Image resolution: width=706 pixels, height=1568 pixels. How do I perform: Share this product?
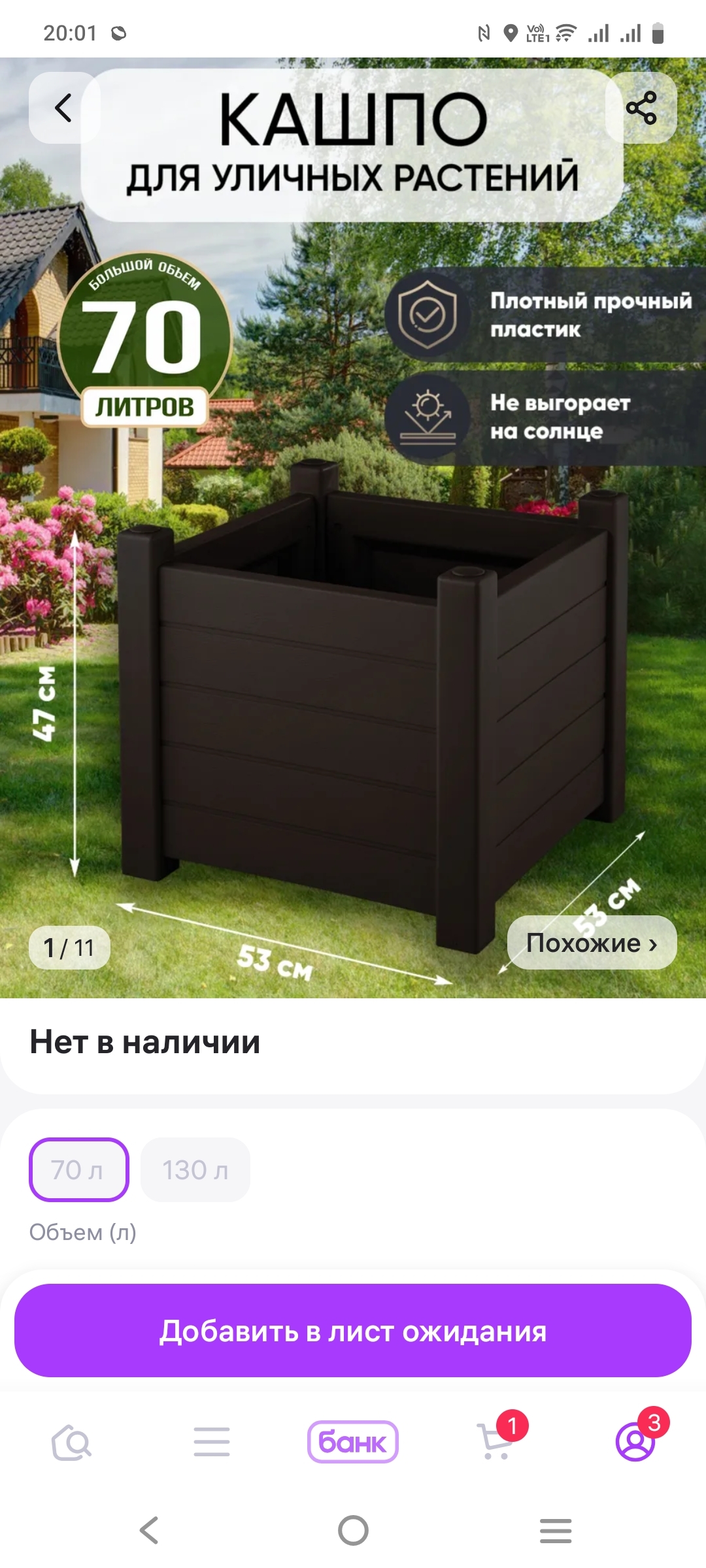coord(641,108)
